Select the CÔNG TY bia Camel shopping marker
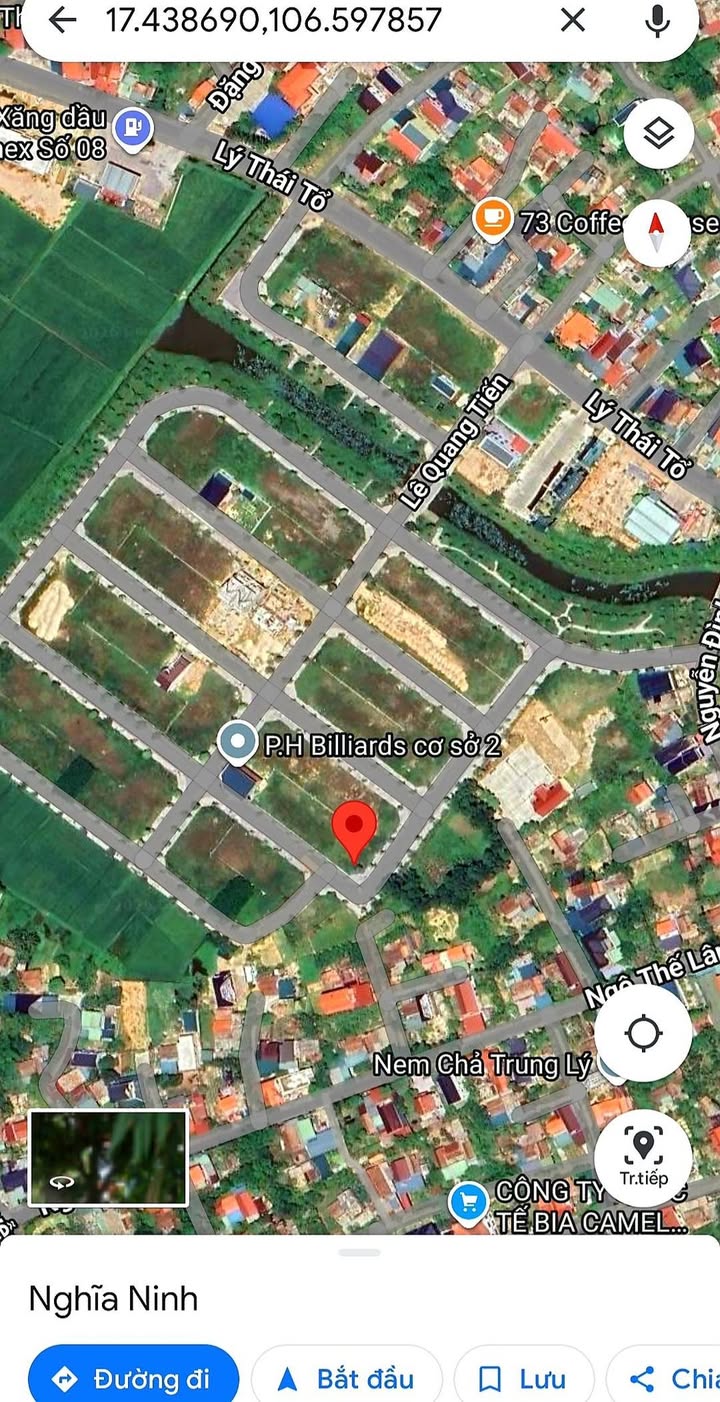Image resolution: width=720 pixels, height=1402 pixels. (x=468, y=1202)
